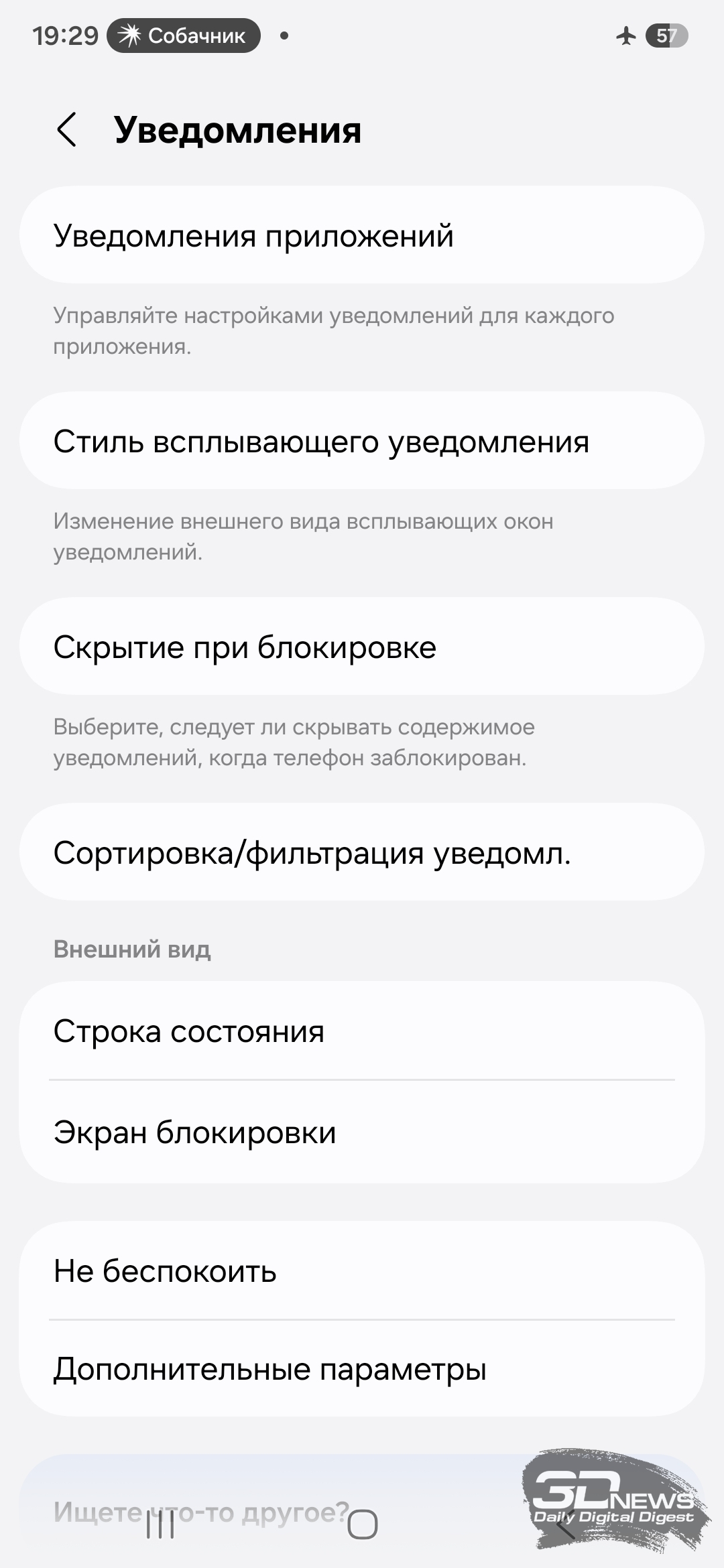Open Не беспокоить settings

coord(362,1271)
